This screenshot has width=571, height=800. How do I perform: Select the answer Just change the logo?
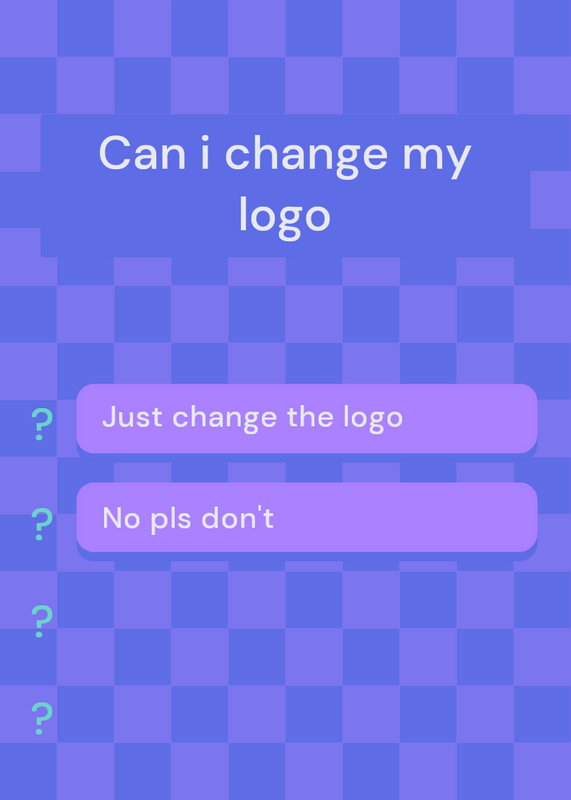(307, 418)
